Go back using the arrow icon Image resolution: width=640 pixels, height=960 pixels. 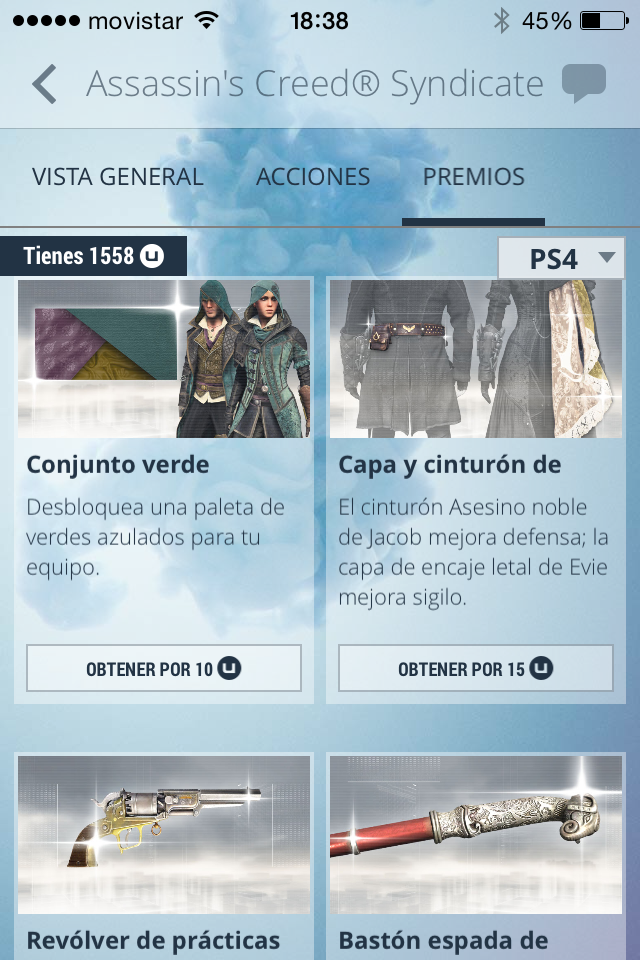pyautogui.click(x=44, y=85)
